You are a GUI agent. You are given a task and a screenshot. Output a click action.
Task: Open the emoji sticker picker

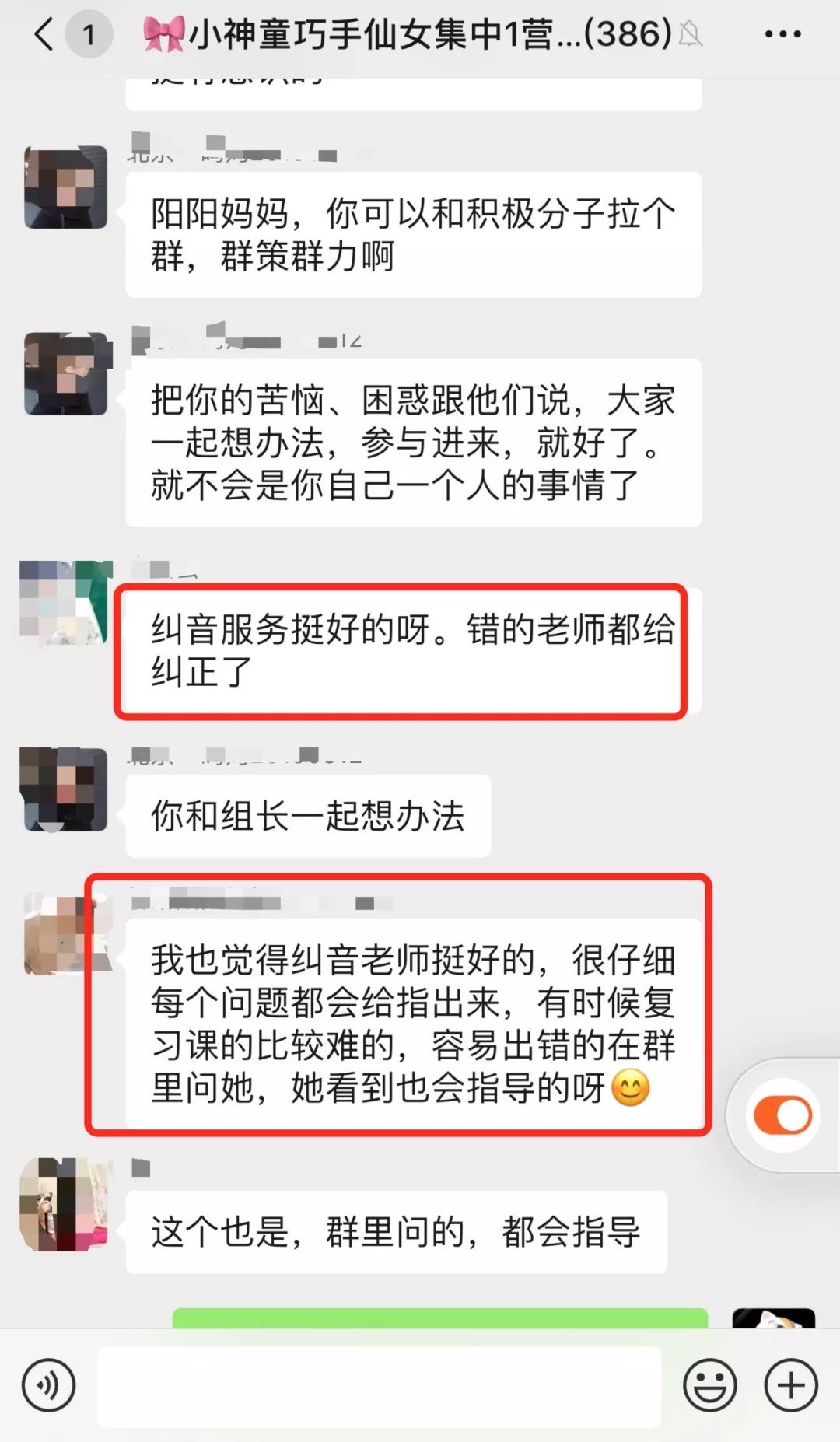tap(709, 1385)
